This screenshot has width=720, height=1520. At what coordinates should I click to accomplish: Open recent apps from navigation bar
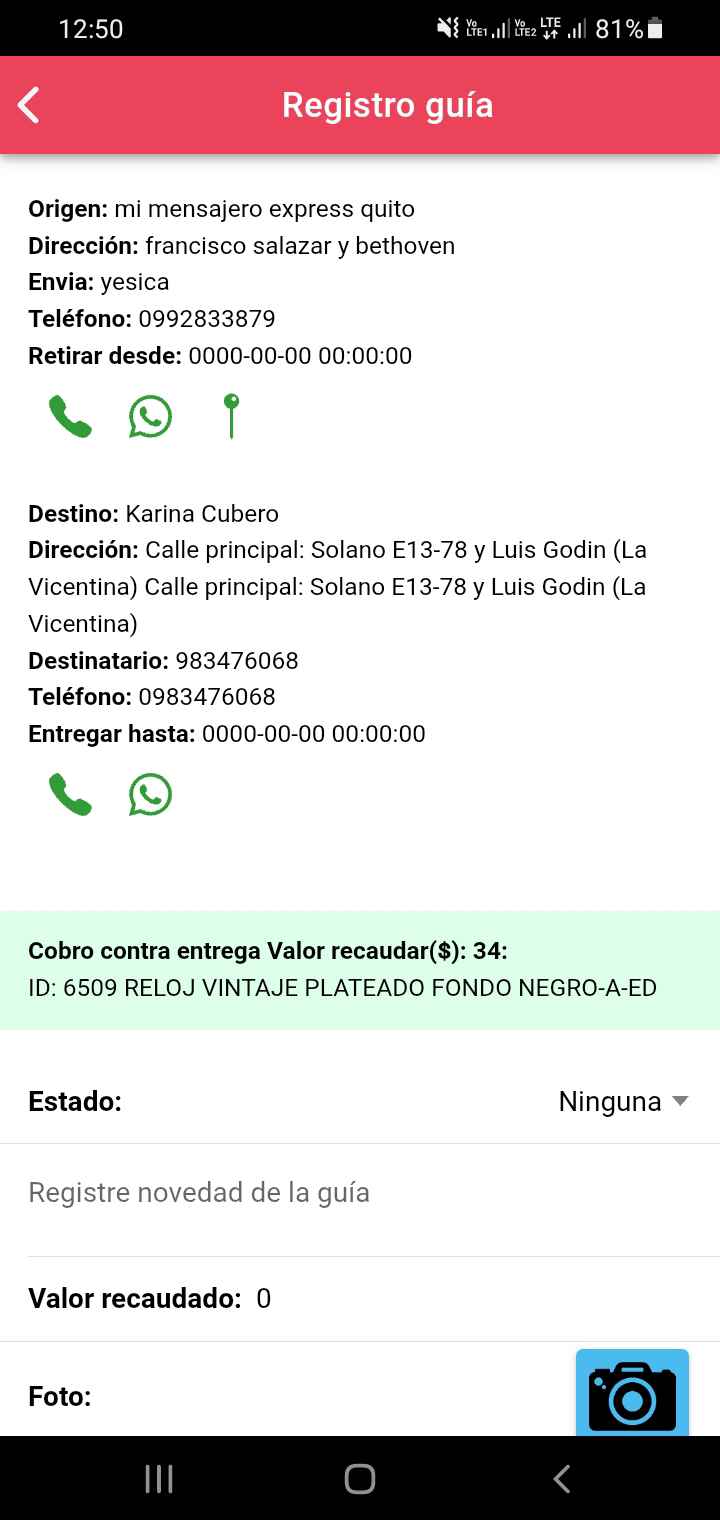click(x=159, y=1479)
